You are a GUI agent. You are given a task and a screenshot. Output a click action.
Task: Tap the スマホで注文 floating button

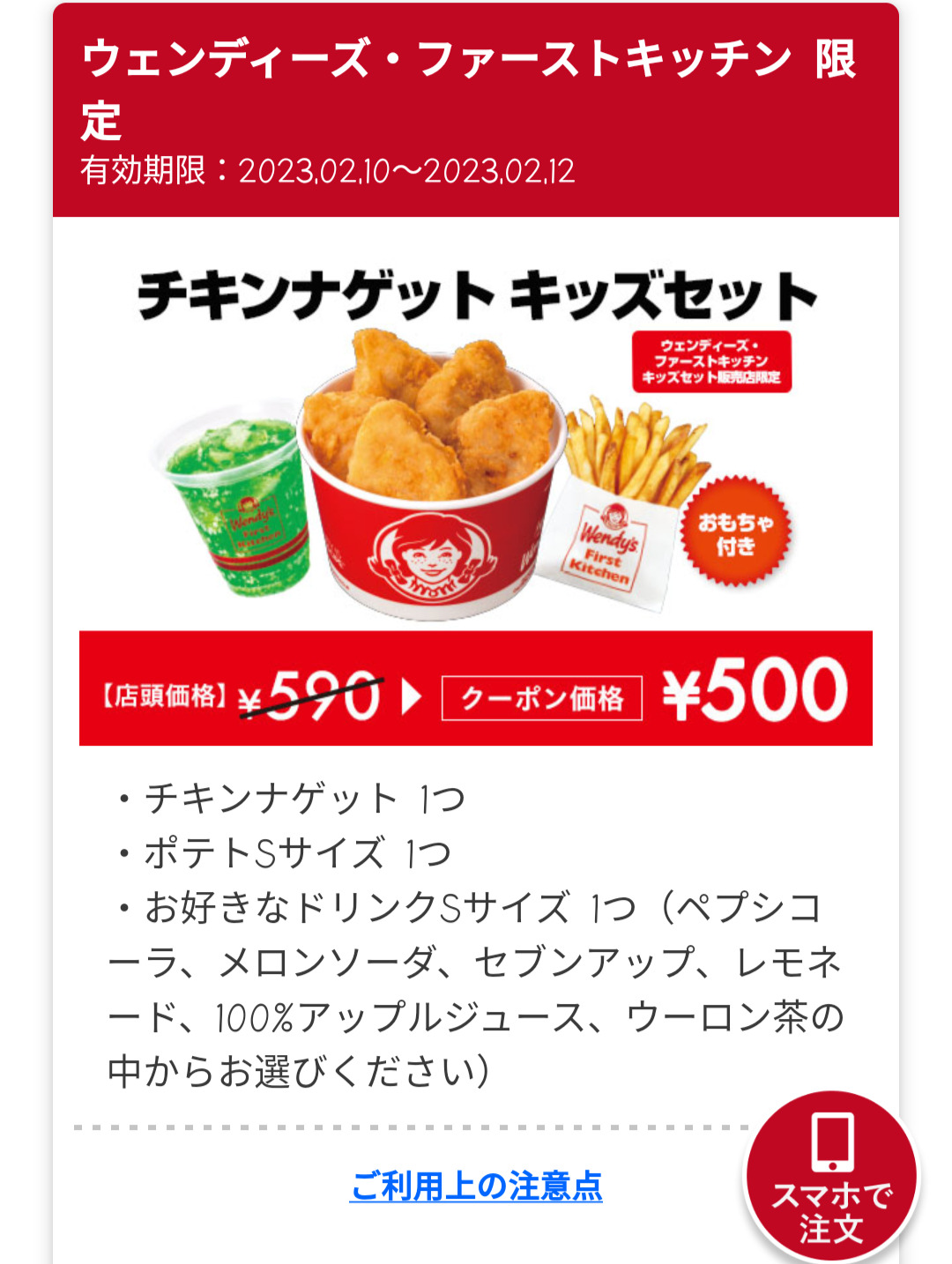pos(831,1178)
